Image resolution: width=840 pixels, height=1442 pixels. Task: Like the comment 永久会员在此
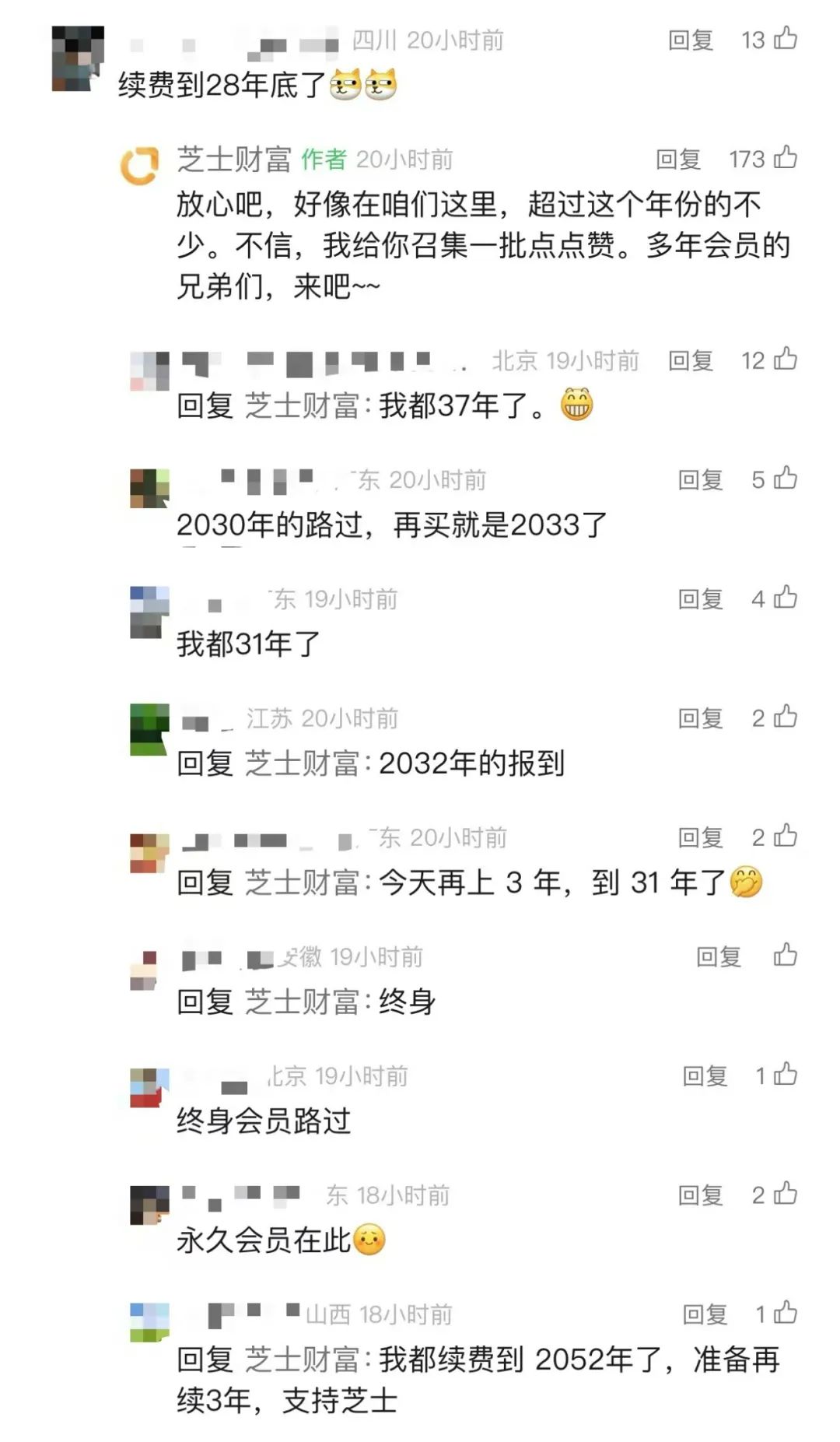tap(786, 1195)
